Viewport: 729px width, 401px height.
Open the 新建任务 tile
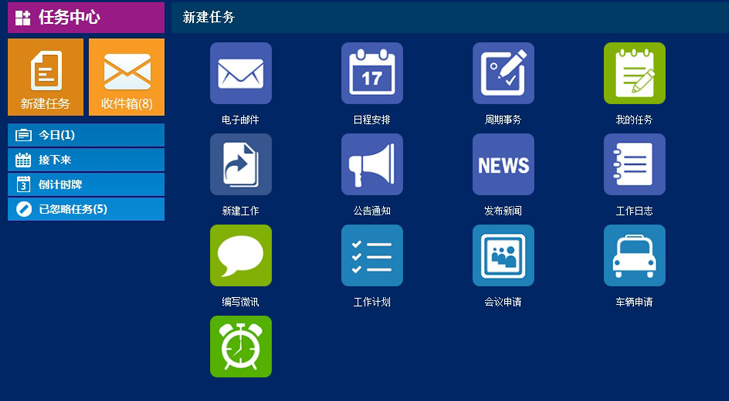(45, 77)
